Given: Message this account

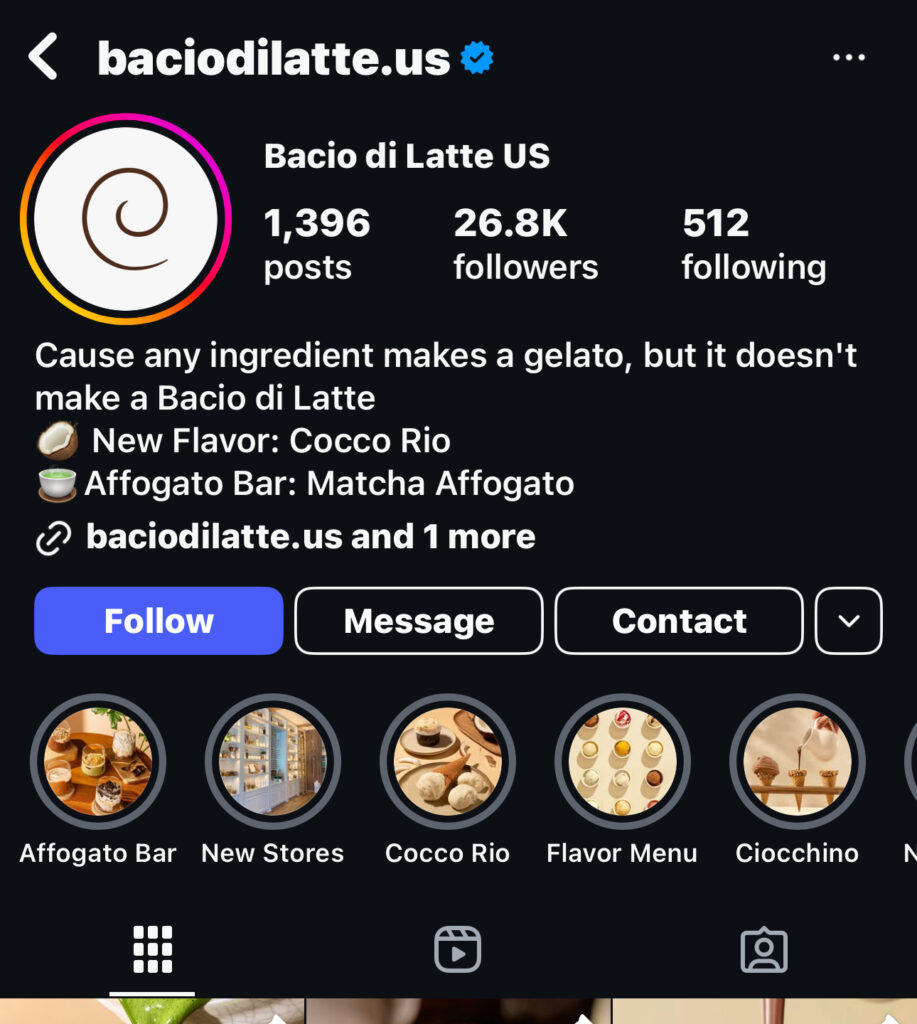Looking at the screenshot, I should (x=419, y=621).
